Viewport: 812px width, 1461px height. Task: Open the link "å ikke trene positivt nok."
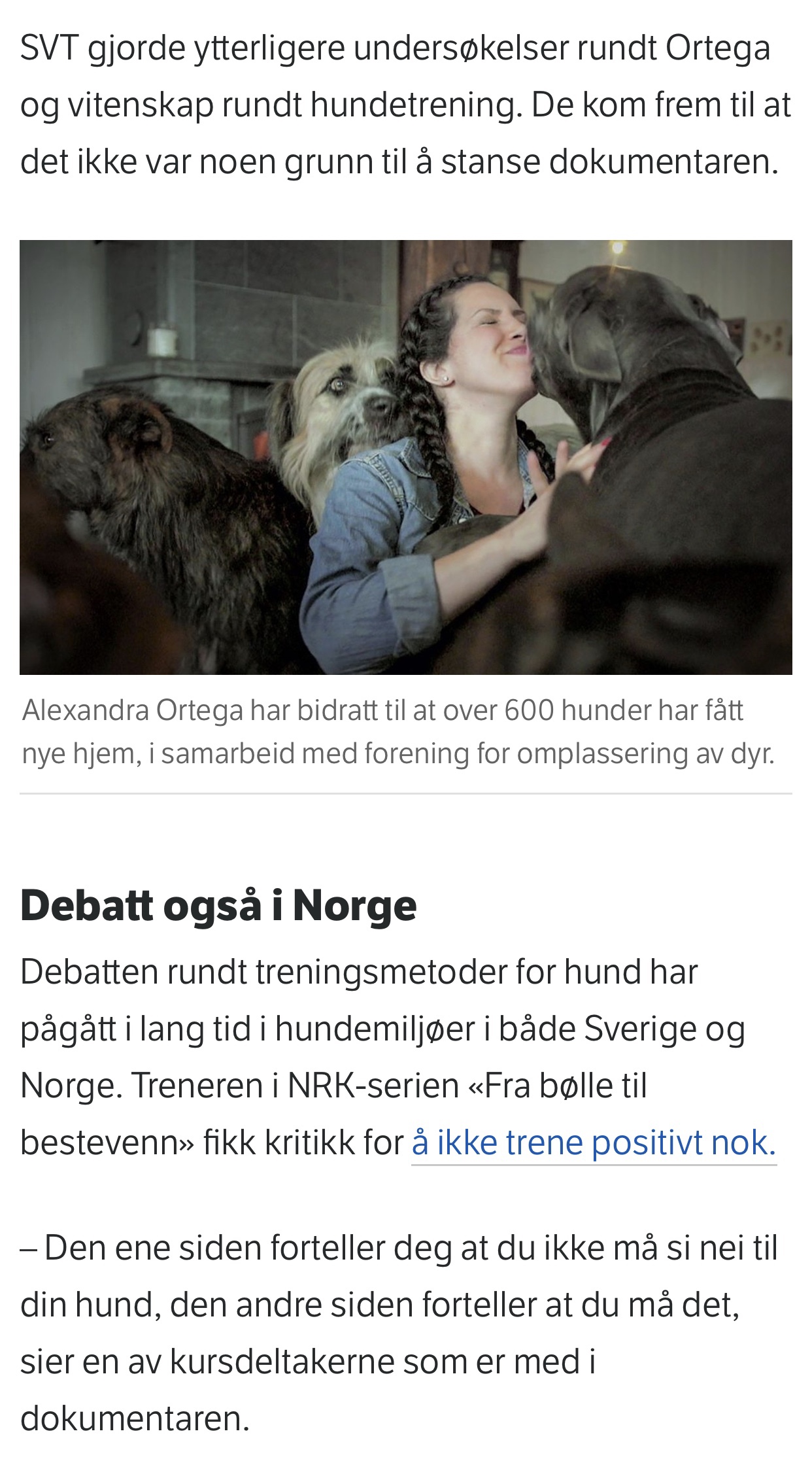(x=593, y=1143)
